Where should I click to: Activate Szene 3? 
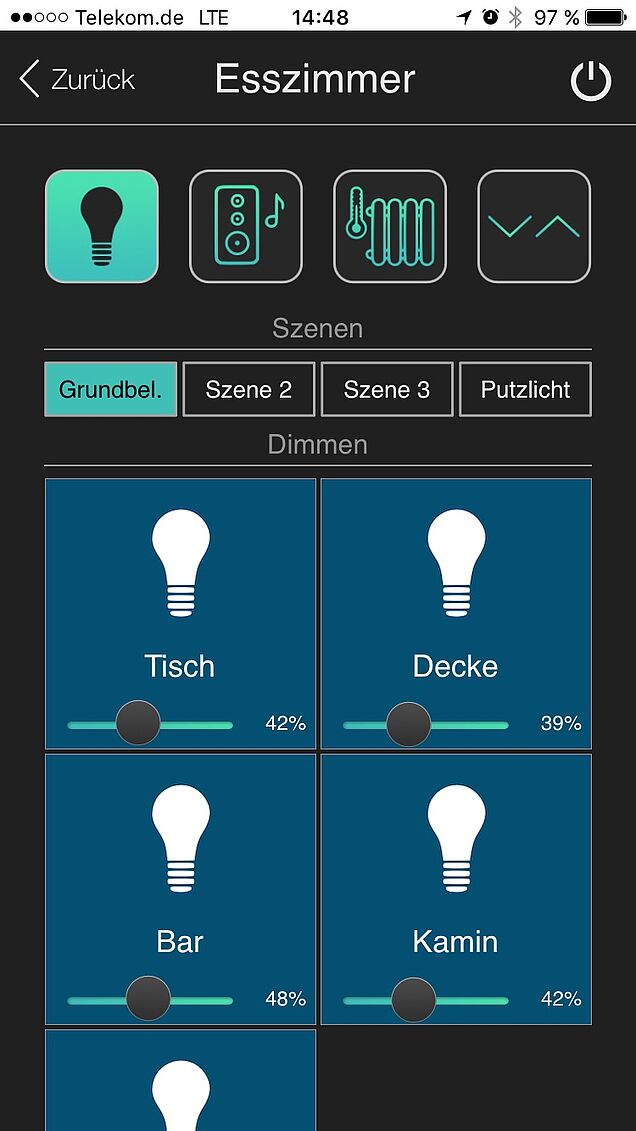[387, 389]
